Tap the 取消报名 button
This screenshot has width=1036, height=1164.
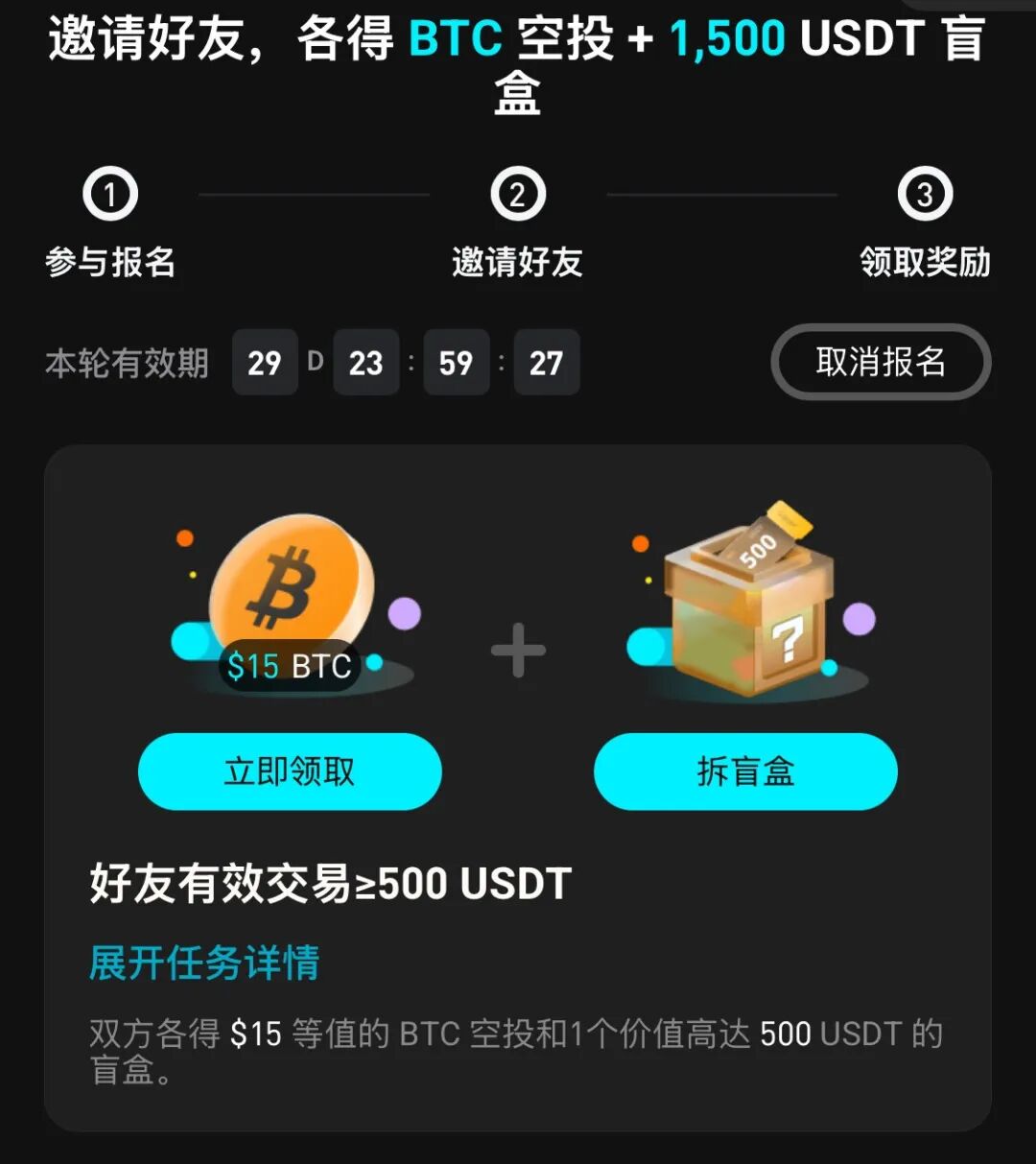(x=881, y=362)
